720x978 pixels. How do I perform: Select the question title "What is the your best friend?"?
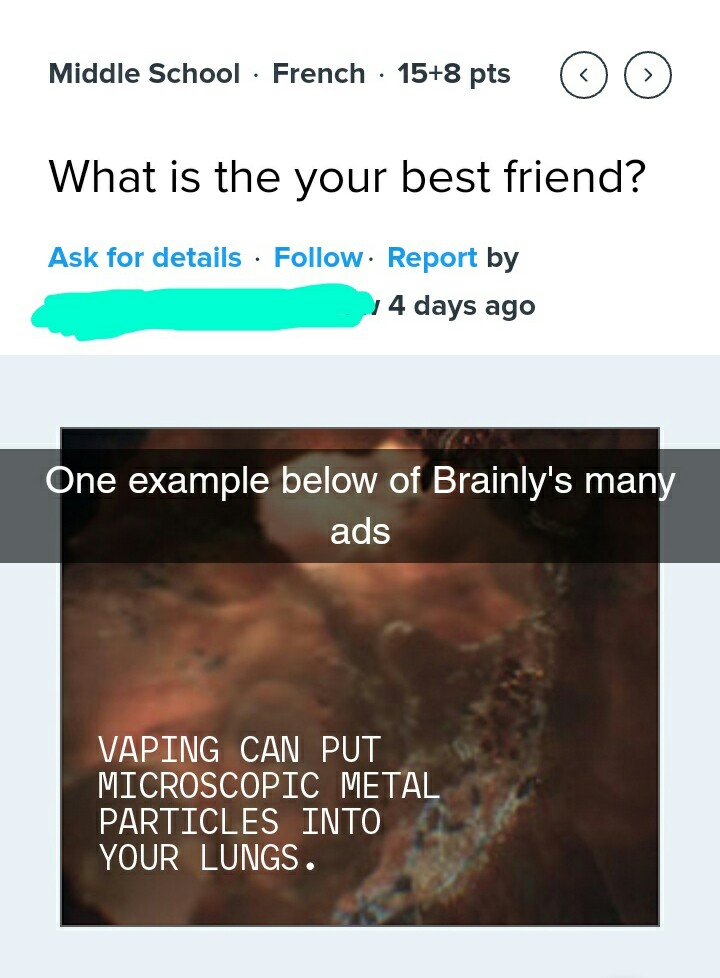[349, 177]
